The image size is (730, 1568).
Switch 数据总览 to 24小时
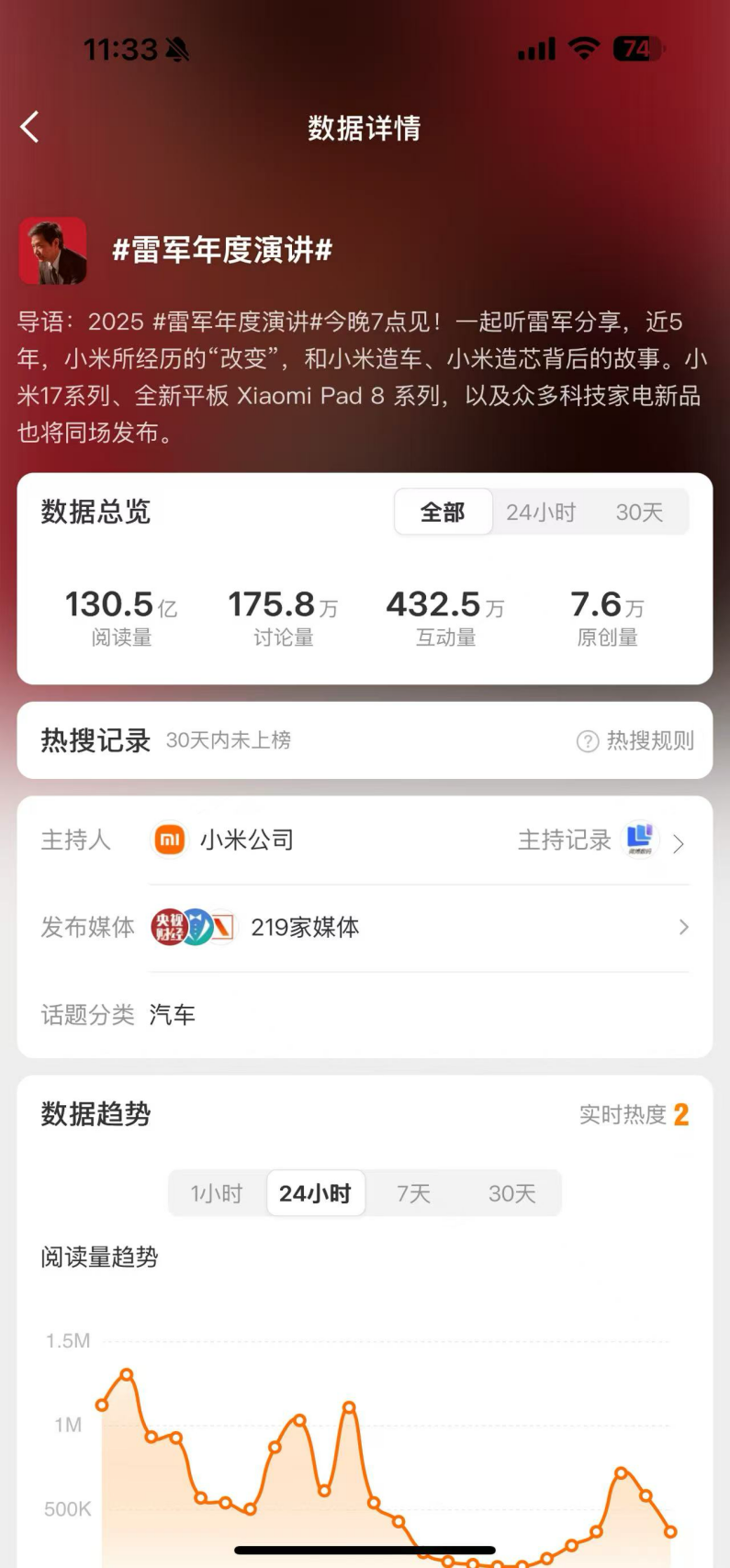(541, 512)
